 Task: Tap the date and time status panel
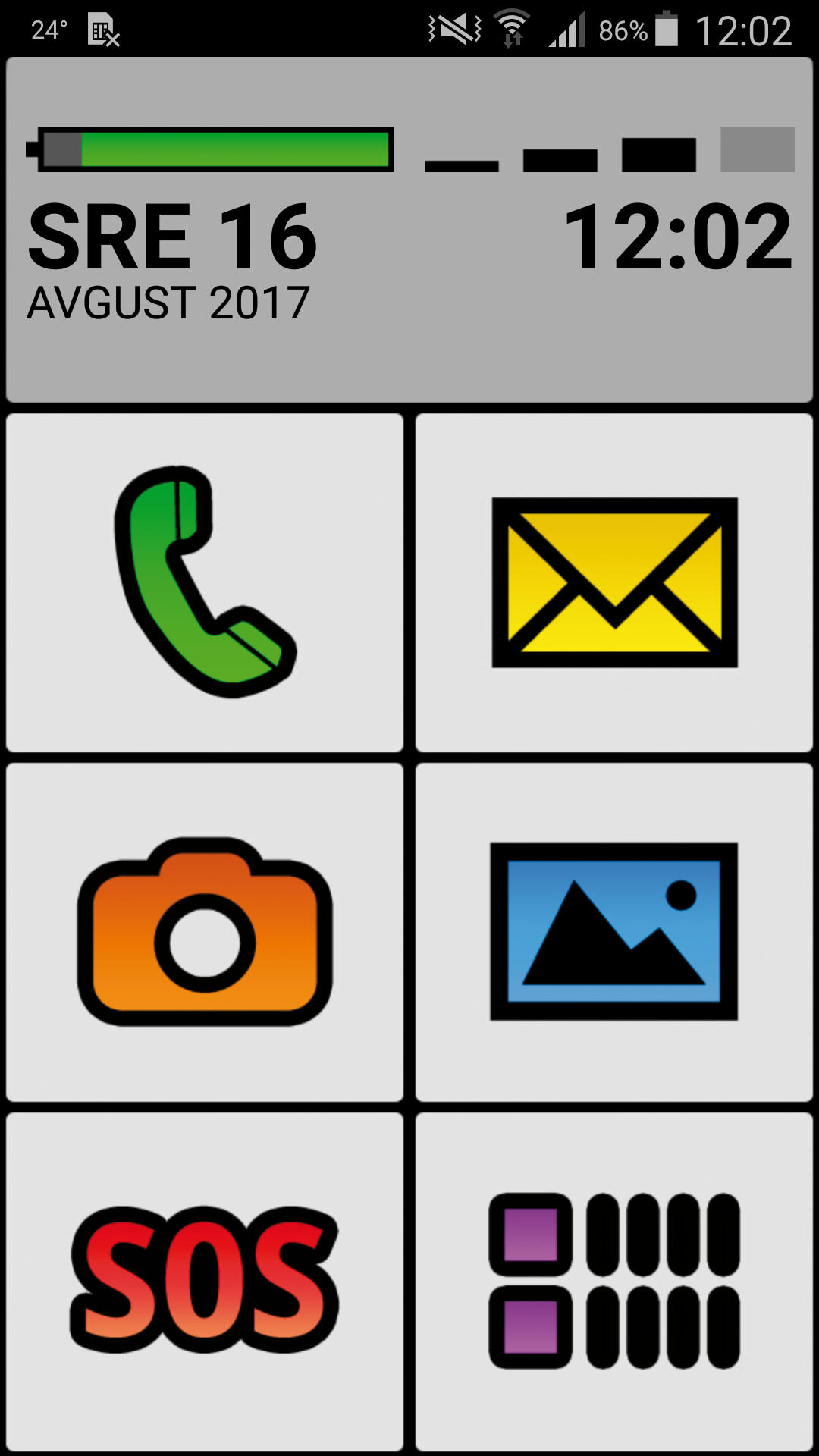(409, 230)
